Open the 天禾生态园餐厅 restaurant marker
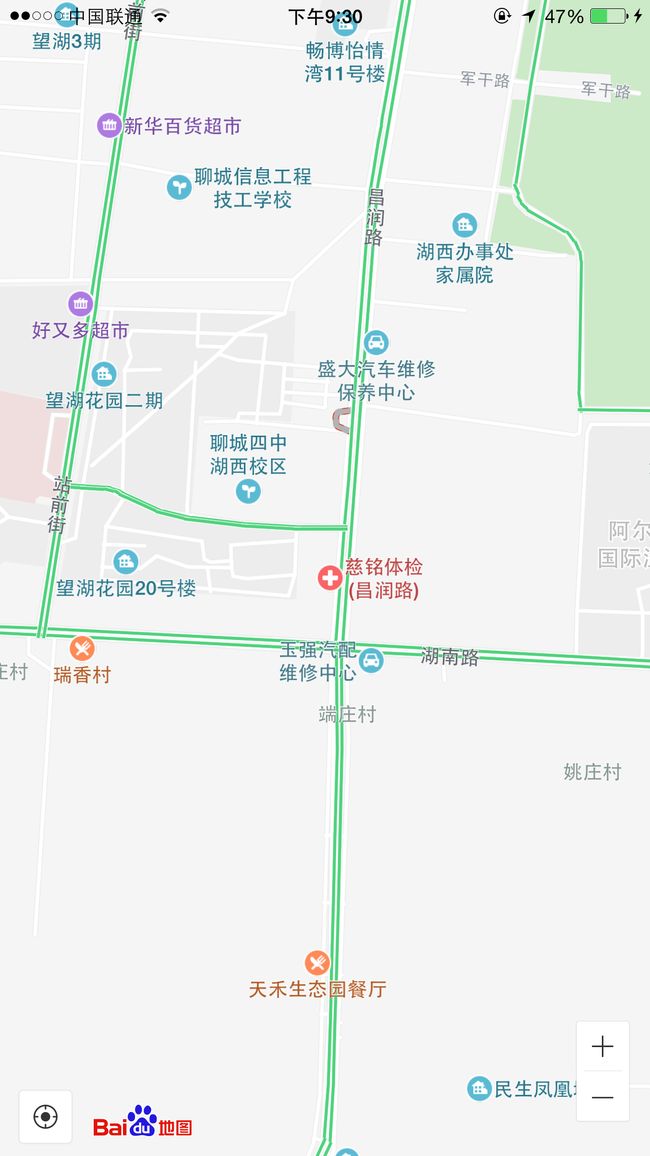 (x=317, y=963)
